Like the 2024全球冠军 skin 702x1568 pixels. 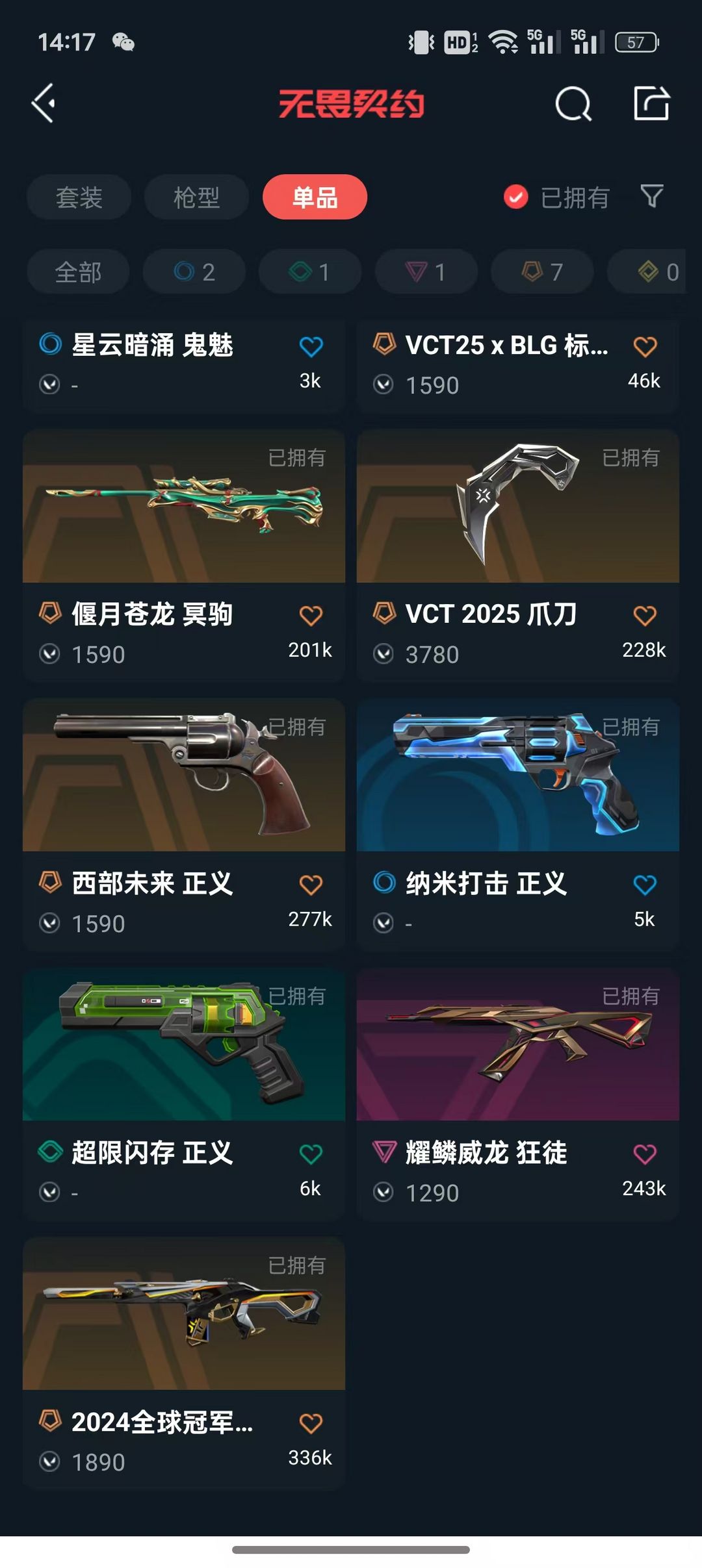pyautogui.click(x=311, y=1424)
